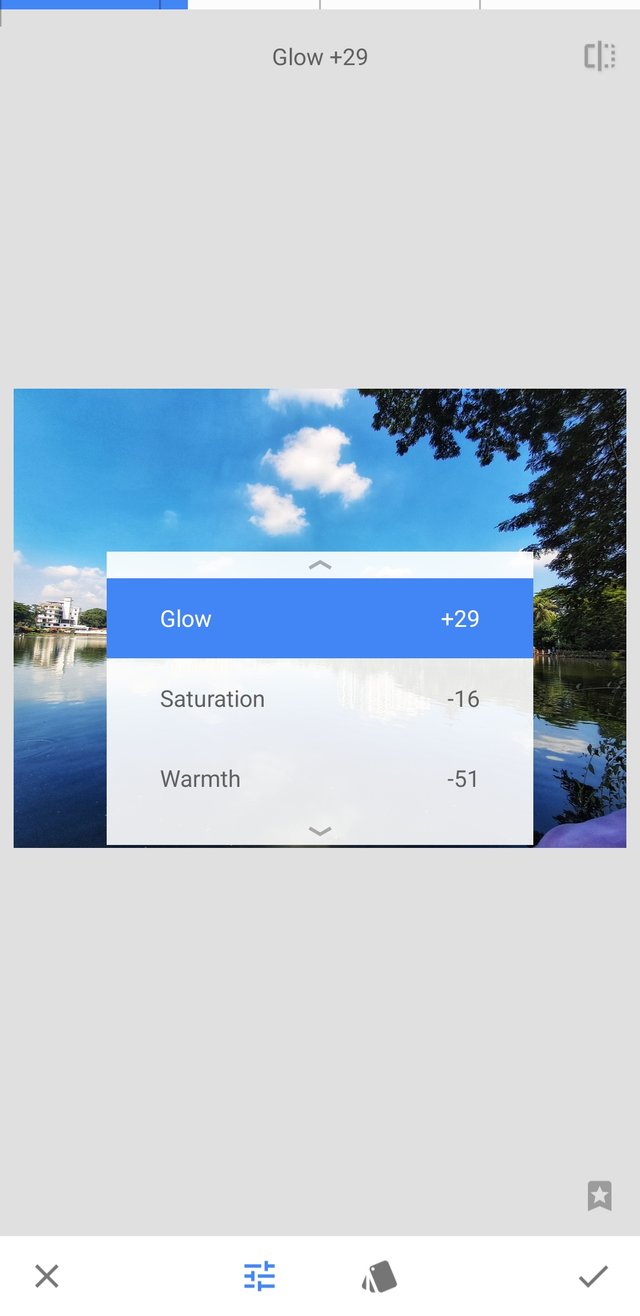Open the styles presets icon
This screenshot has height=1316, width=640.
tap(379, 1276)
